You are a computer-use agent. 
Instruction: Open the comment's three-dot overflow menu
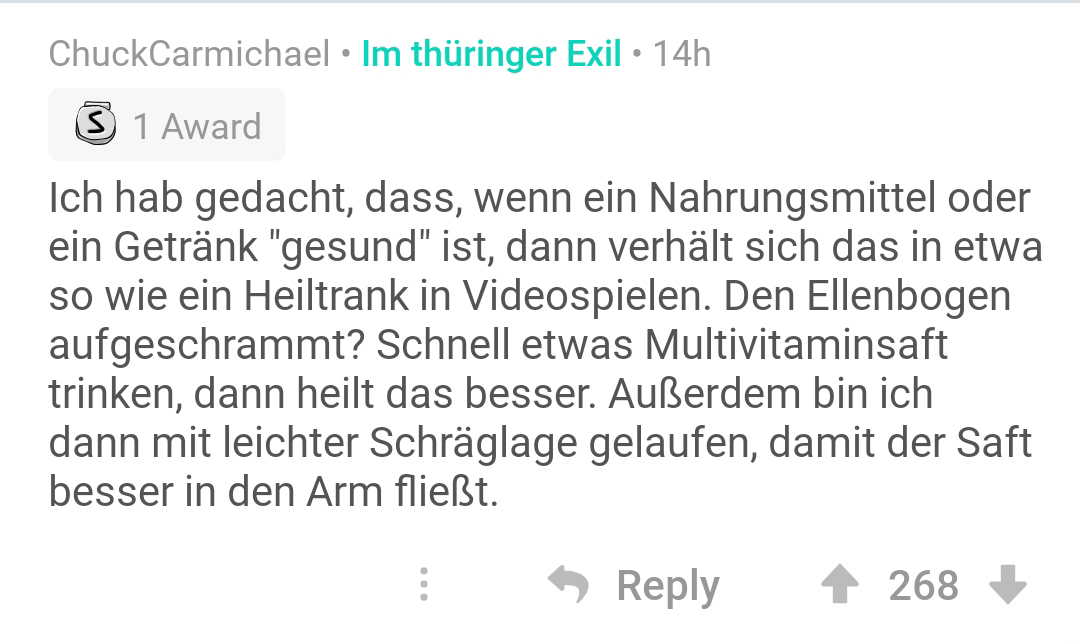click(x=424, y=585)
